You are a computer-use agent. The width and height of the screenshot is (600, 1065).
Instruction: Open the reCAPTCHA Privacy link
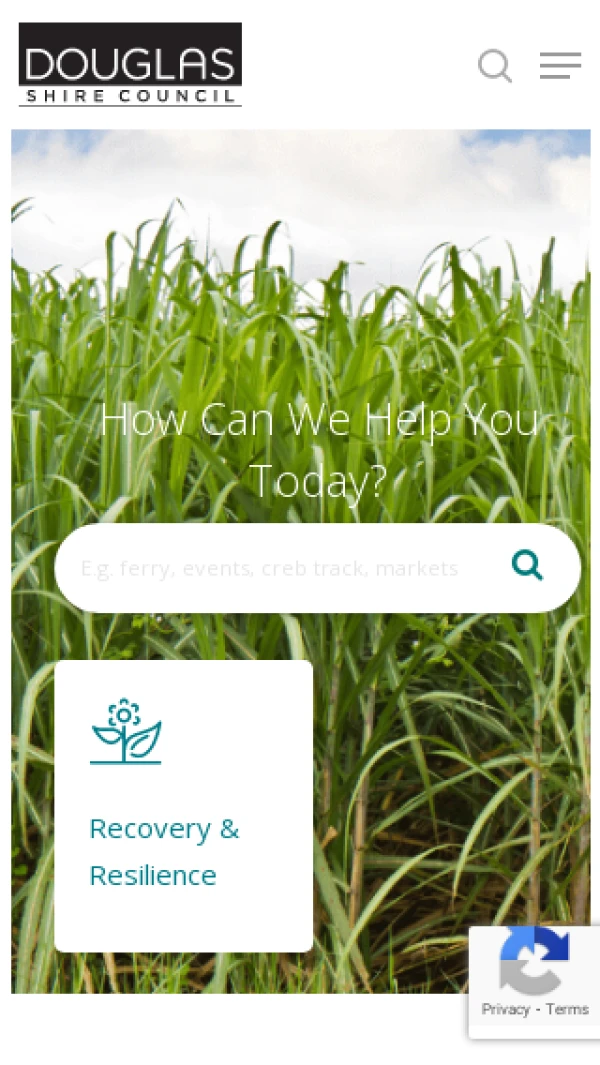(505, 1009)
